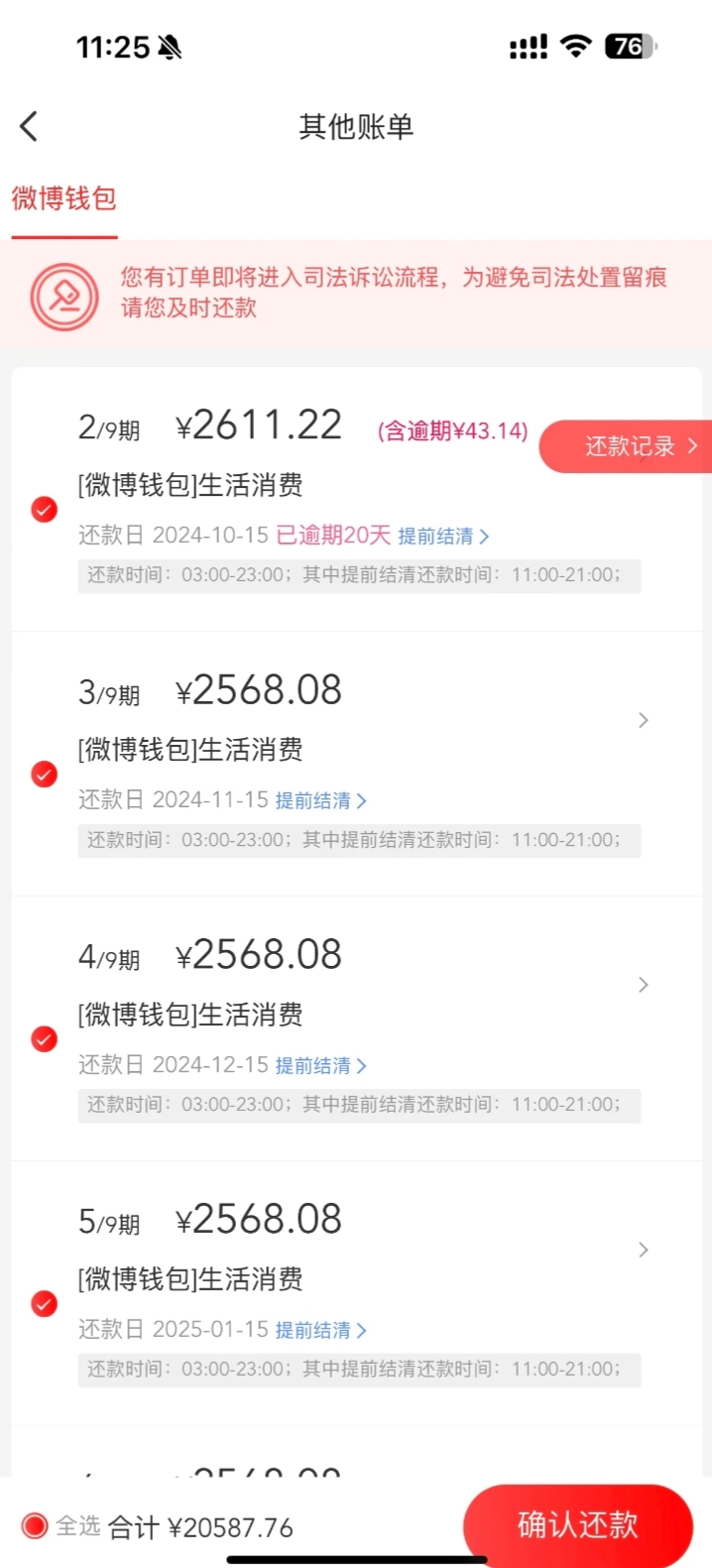Tap 确认还款 to confirm repayment
This screenshot has height=1568, width=712.
pyautogui.click(x=577, y=1525)
